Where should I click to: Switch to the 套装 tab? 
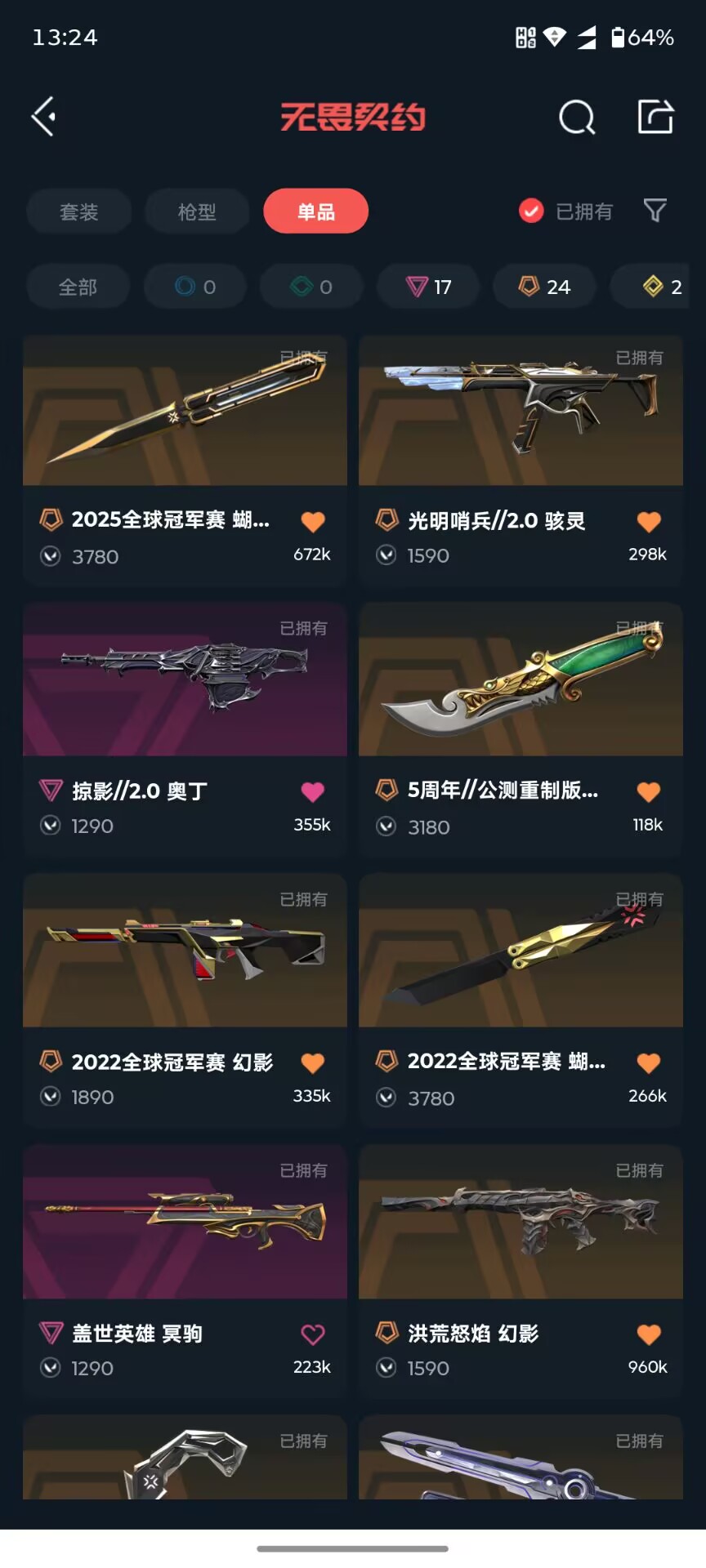point(79,212)
